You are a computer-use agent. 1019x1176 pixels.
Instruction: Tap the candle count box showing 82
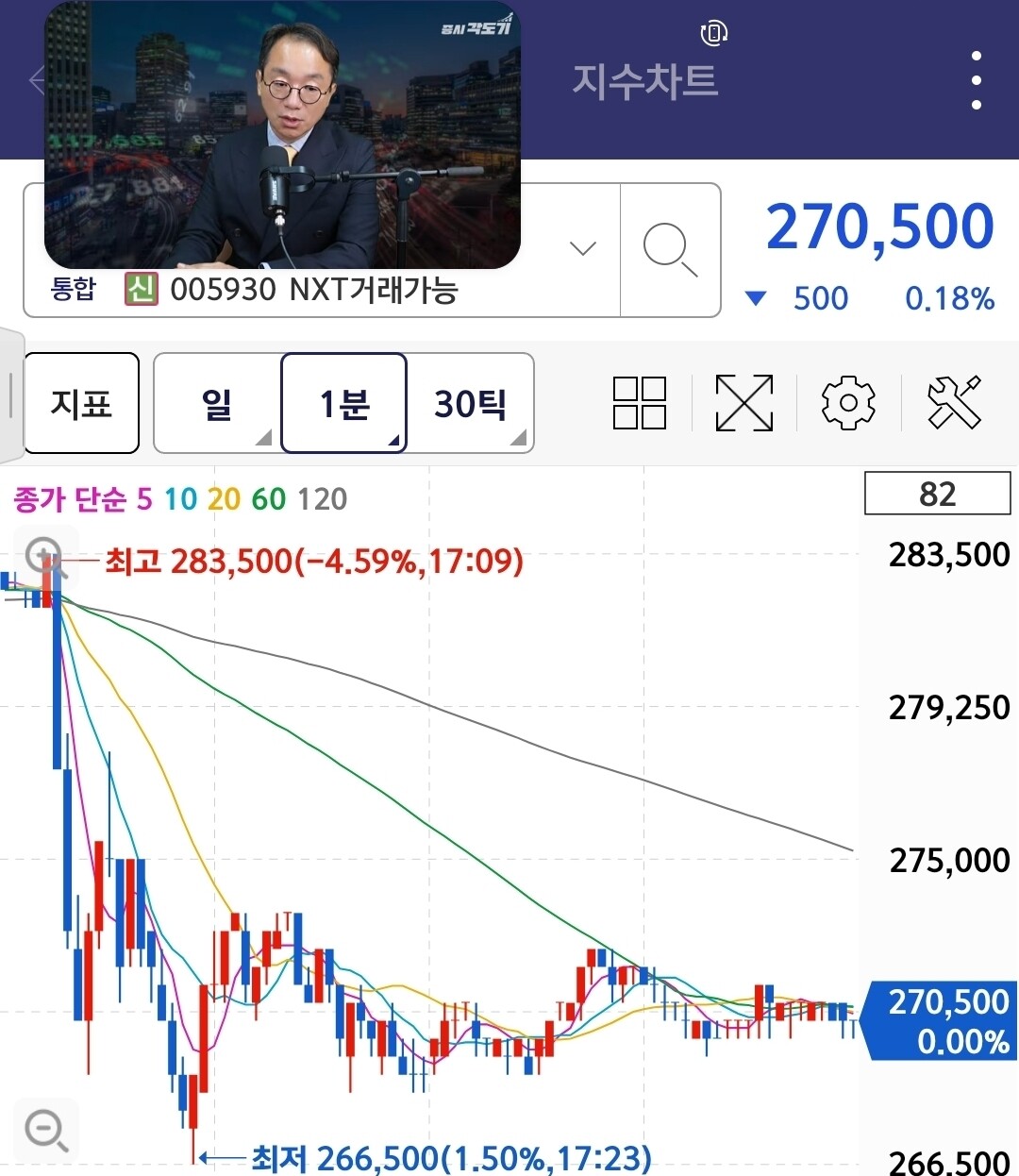(937, 494)
